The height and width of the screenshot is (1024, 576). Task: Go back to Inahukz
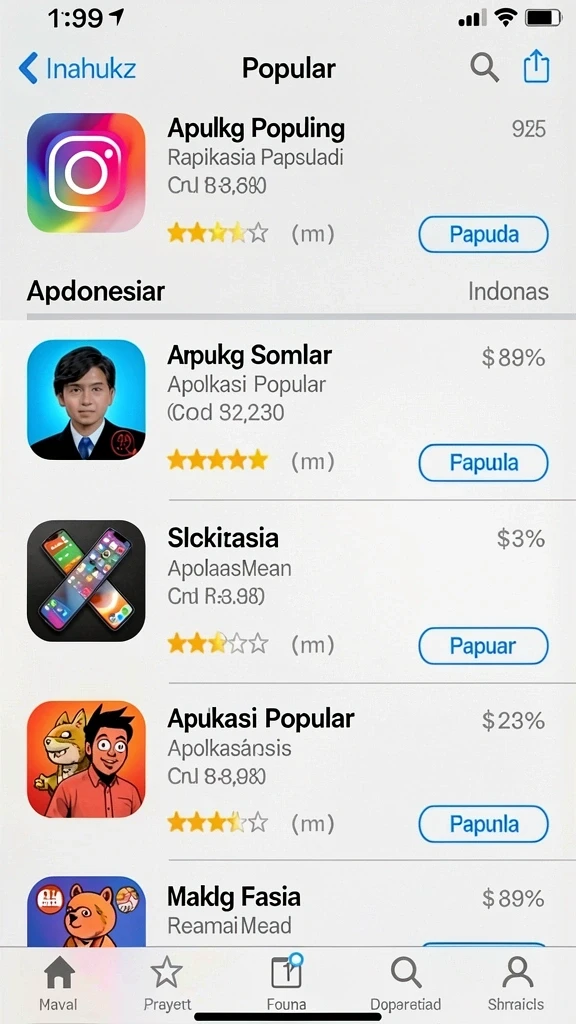(78, 68)
